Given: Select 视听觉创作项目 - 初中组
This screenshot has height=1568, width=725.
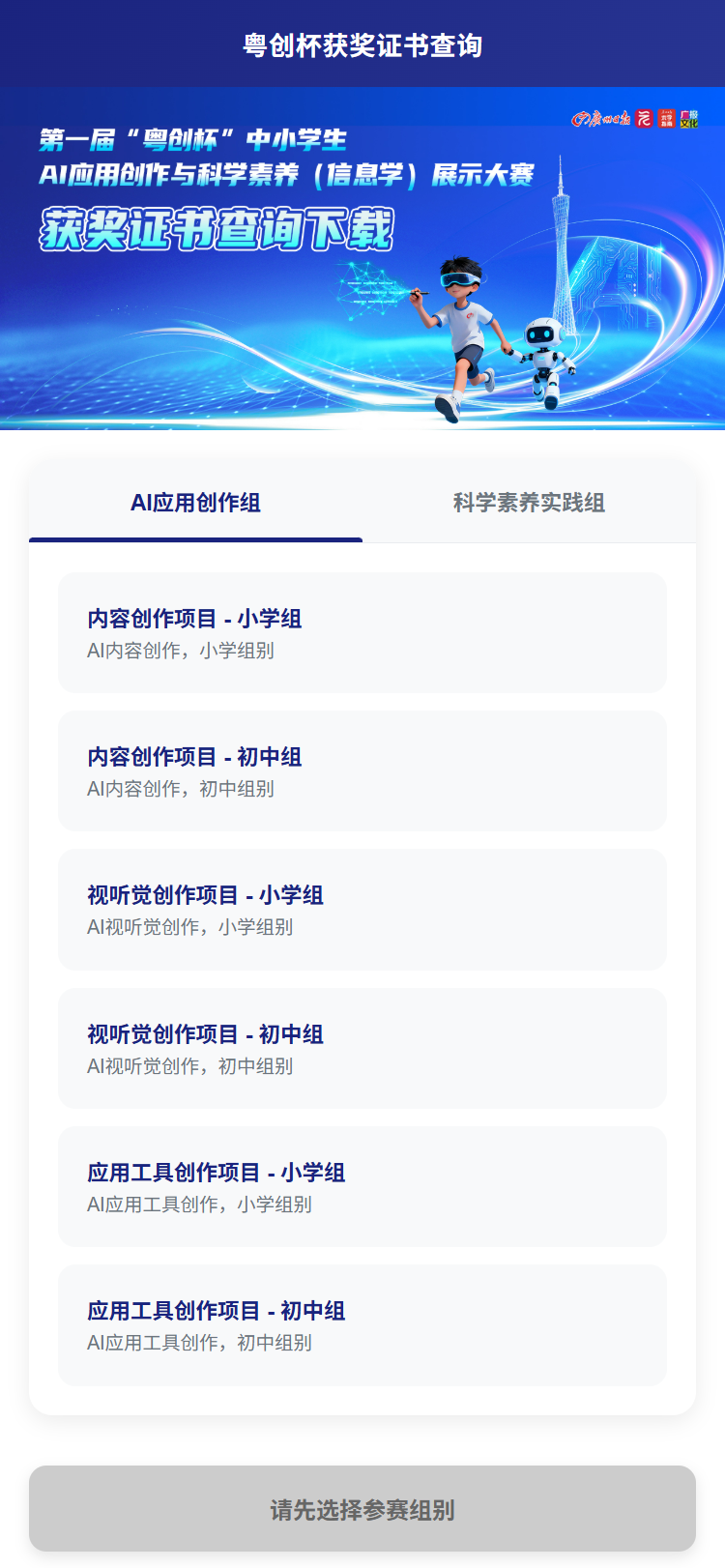Looking at the screenshot, I should (x=362, y=1049).
